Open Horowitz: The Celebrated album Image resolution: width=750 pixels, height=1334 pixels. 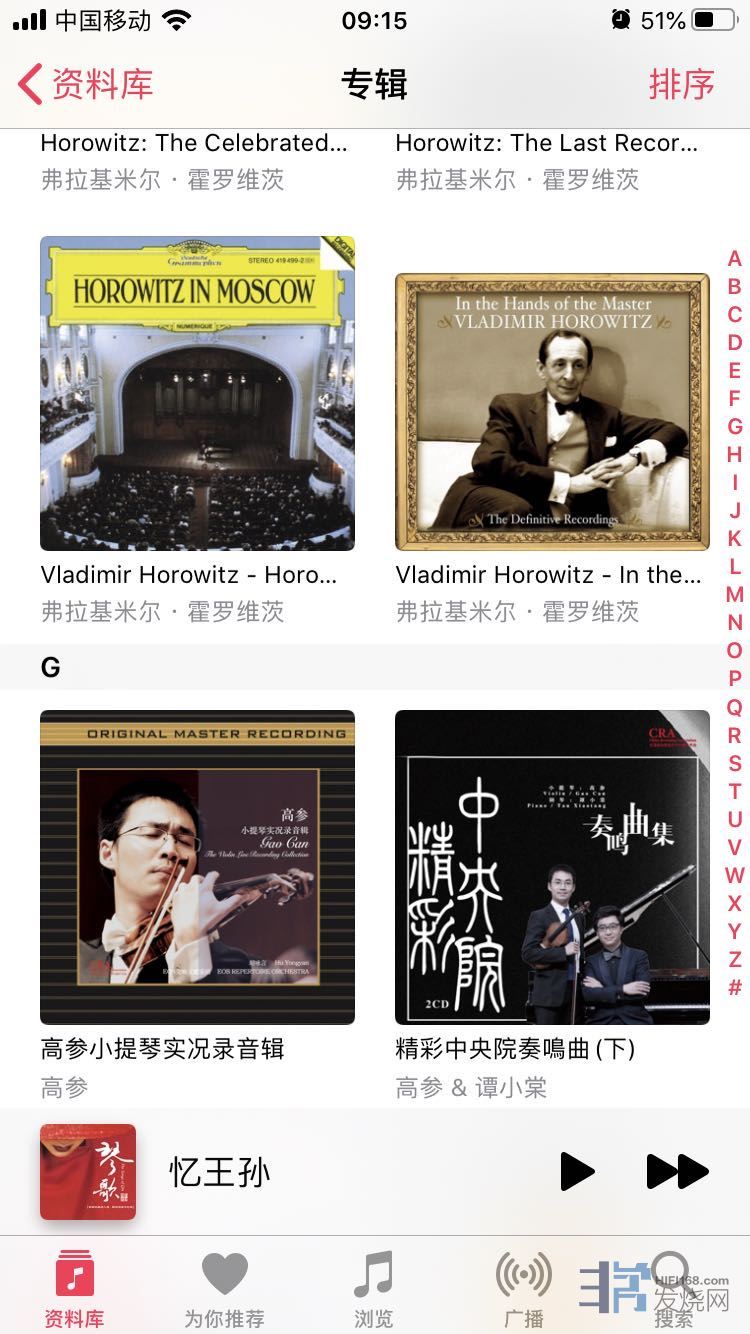(194, 143)
